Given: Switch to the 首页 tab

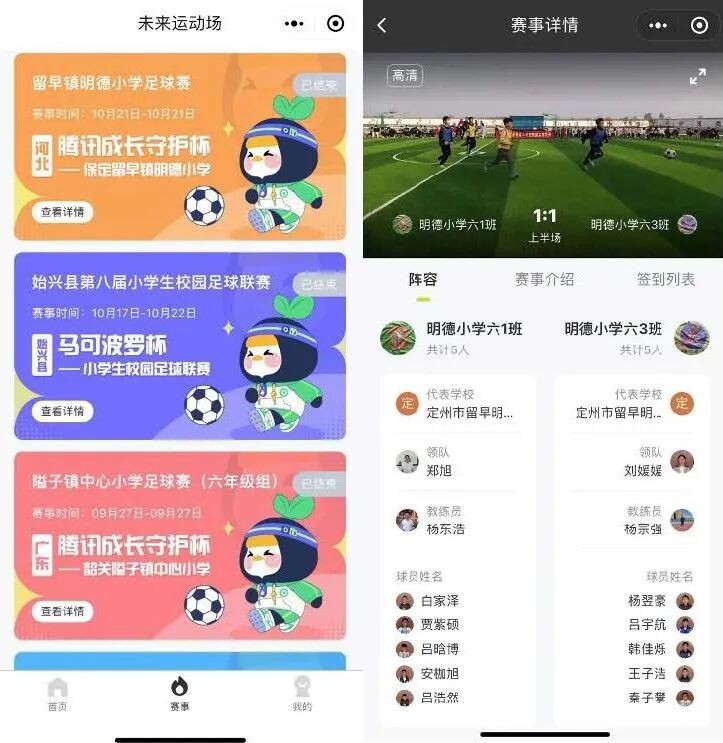Looking at the screenshot, I should click(58, 694).
